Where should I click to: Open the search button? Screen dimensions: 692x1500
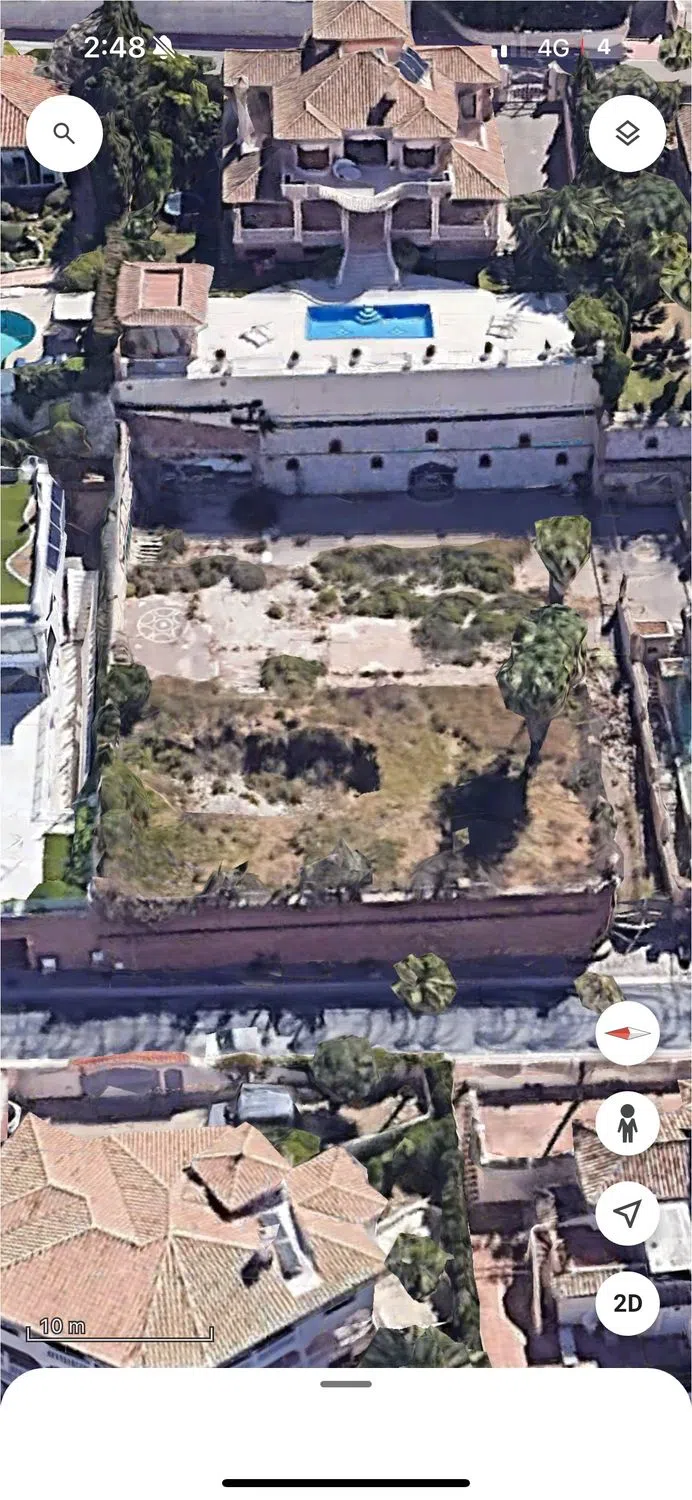coord(64,134)
